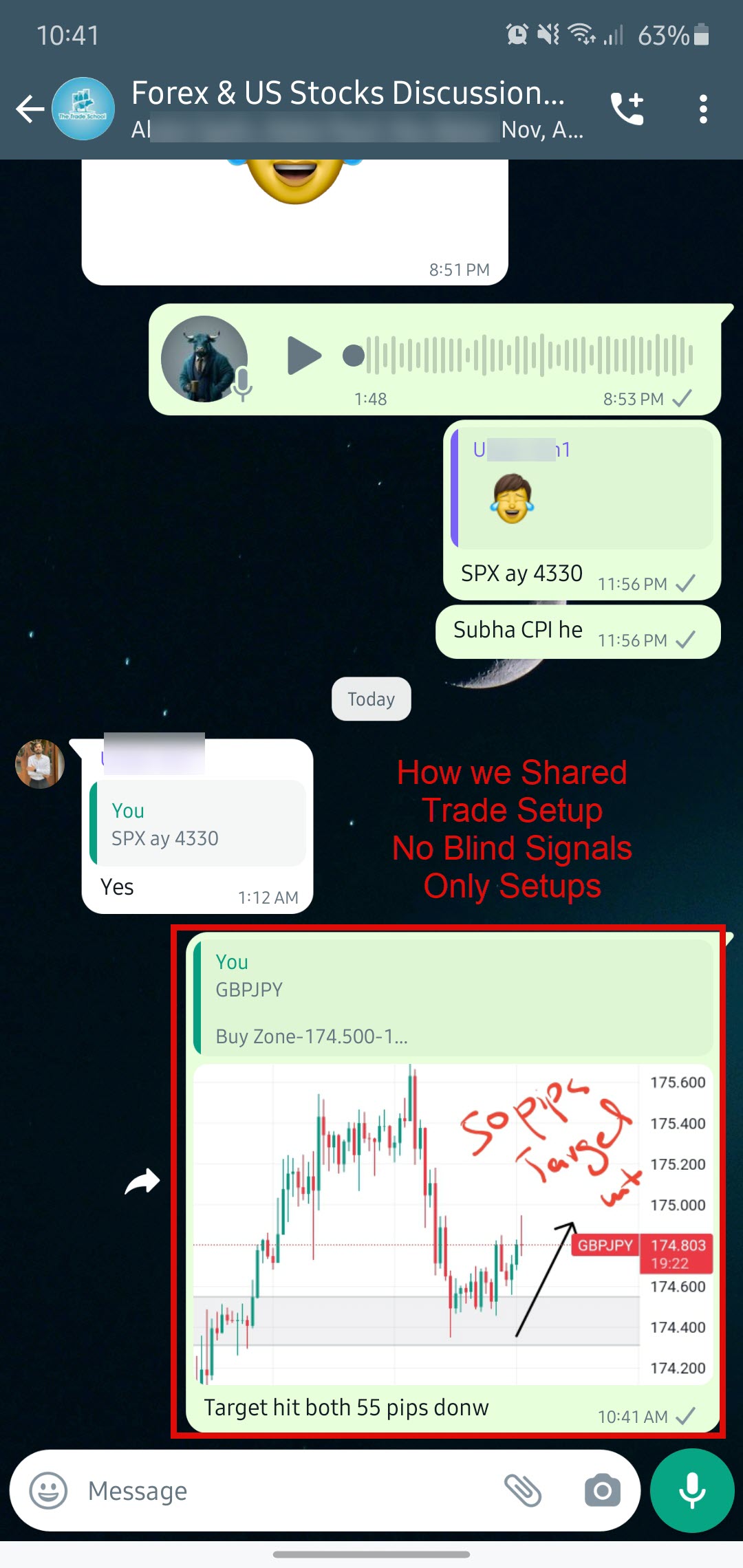Open the emoji picker
Image resolution: width=743 pixels, height=1568 pixels.
tap(48, 1490)
